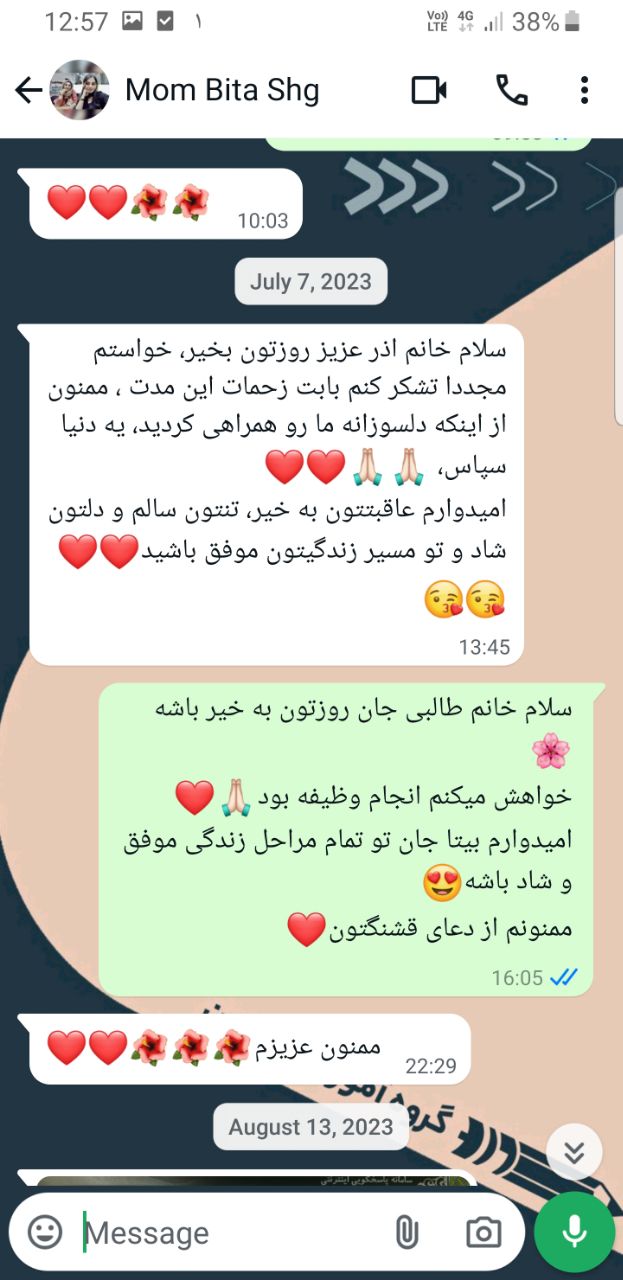Focus the Message text field
The image size is (623, 1280).
(230, 1233)
